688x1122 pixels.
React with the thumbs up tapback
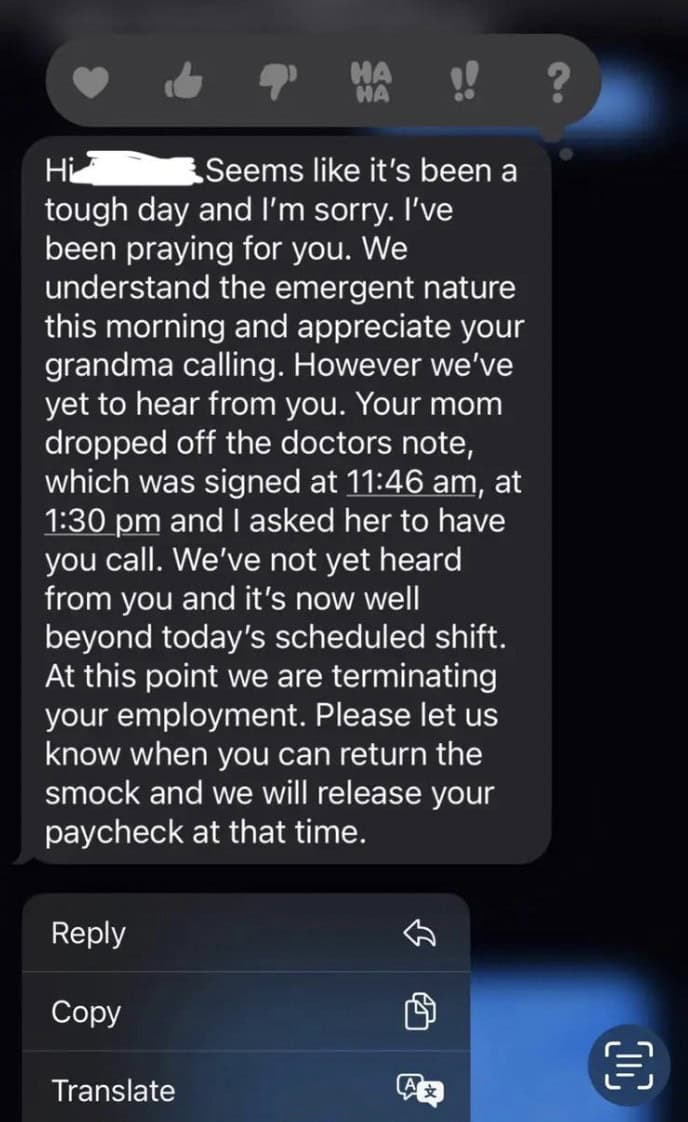[183, 80]
